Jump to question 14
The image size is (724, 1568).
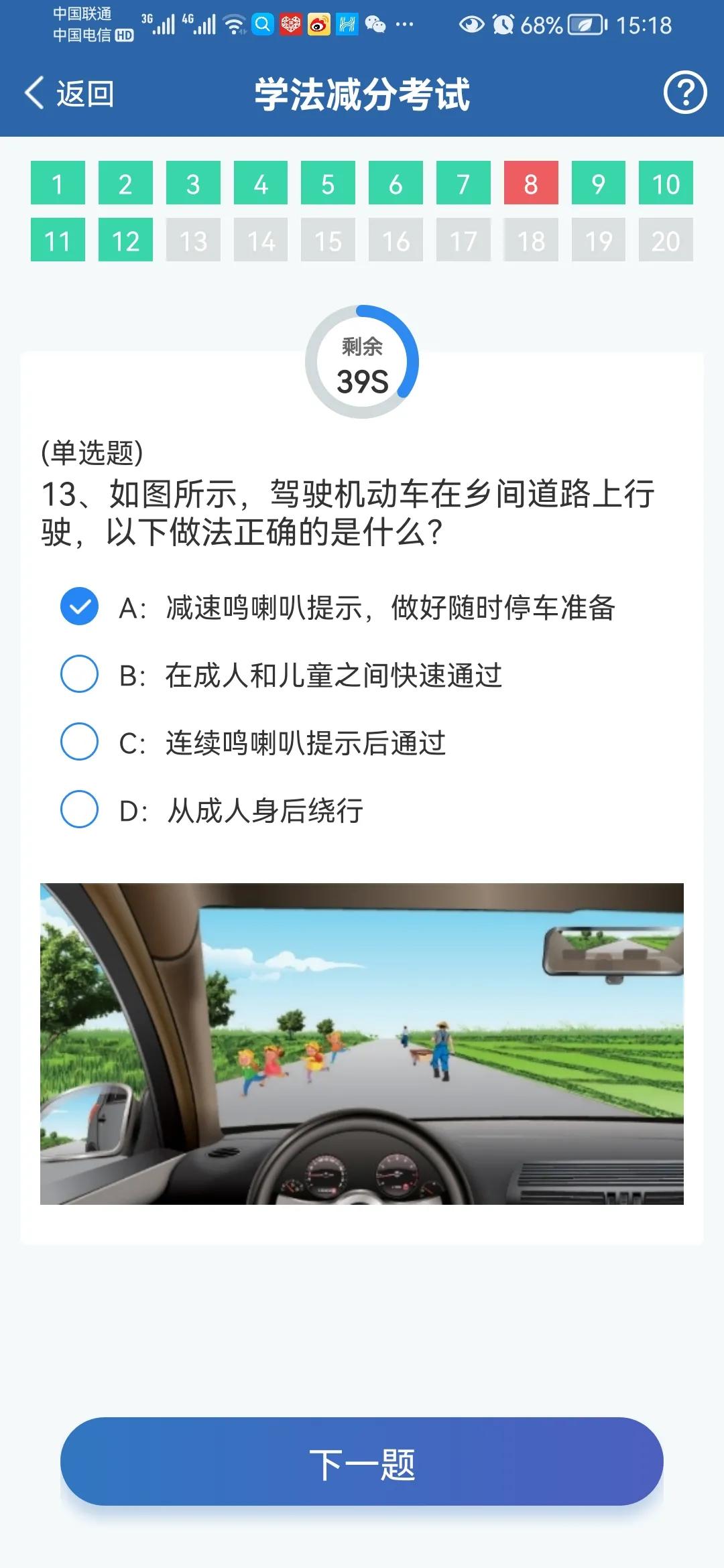pos(261,240)
